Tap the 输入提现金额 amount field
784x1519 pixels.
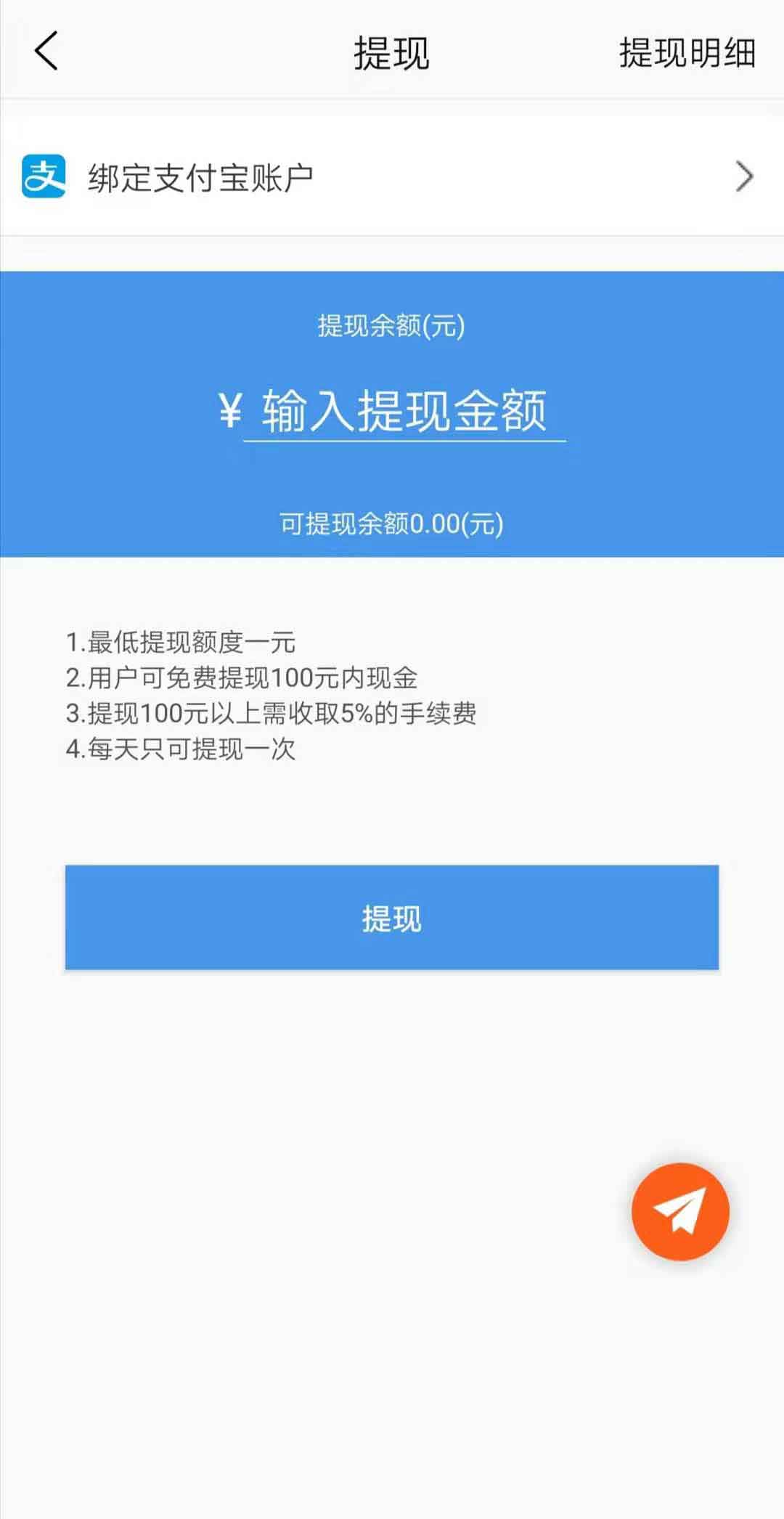point(404,411)
